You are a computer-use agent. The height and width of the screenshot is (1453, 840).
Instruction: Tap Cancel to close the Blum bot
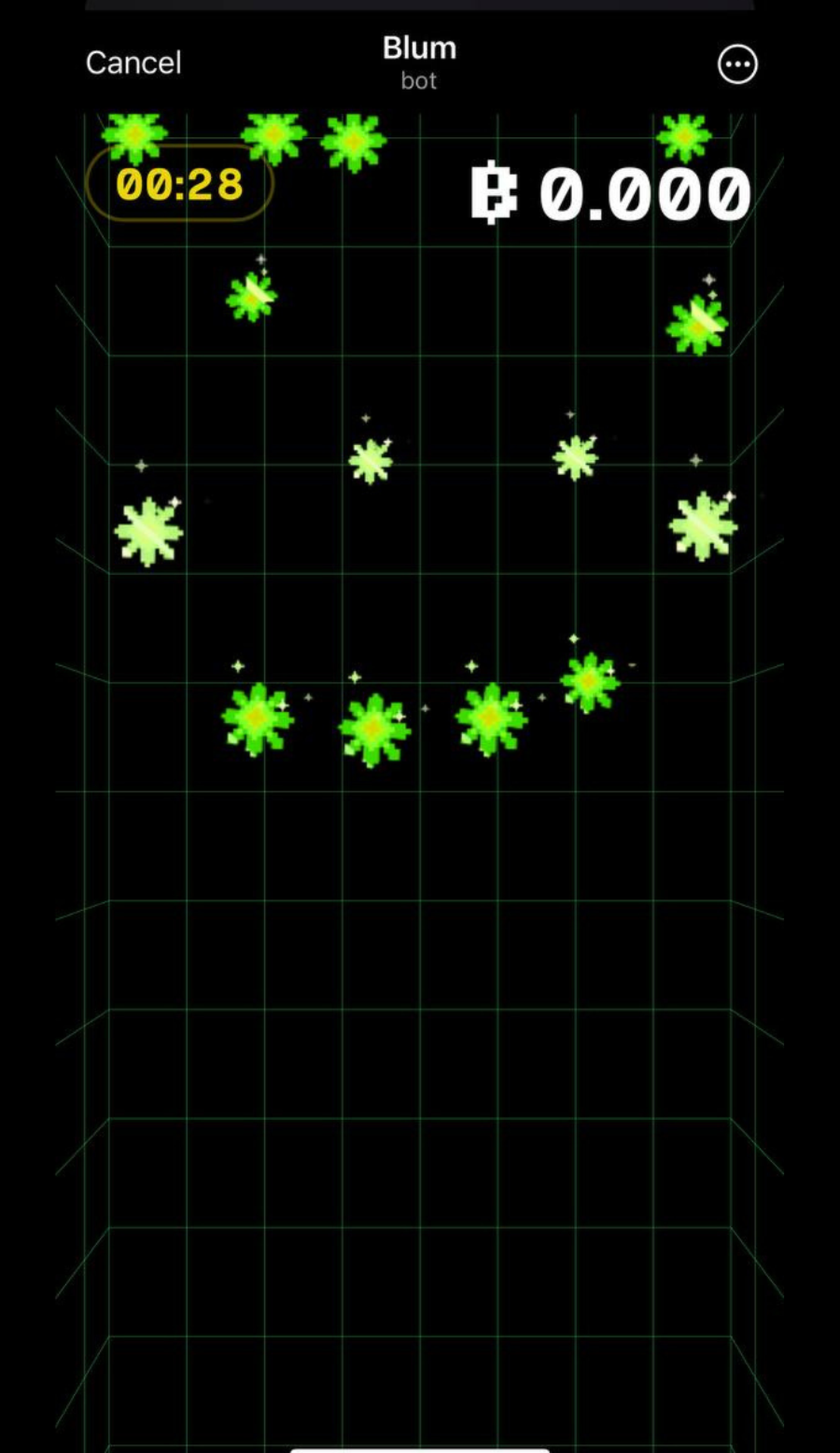click(x=133, y=63)
